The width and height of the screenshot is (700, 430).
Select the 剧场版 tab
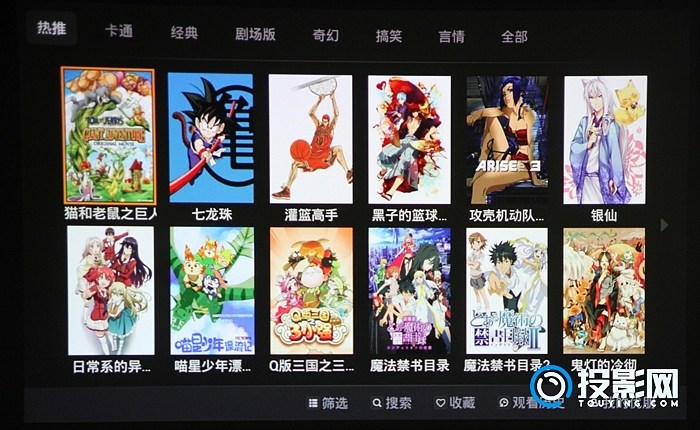click(x=255, y=35)
